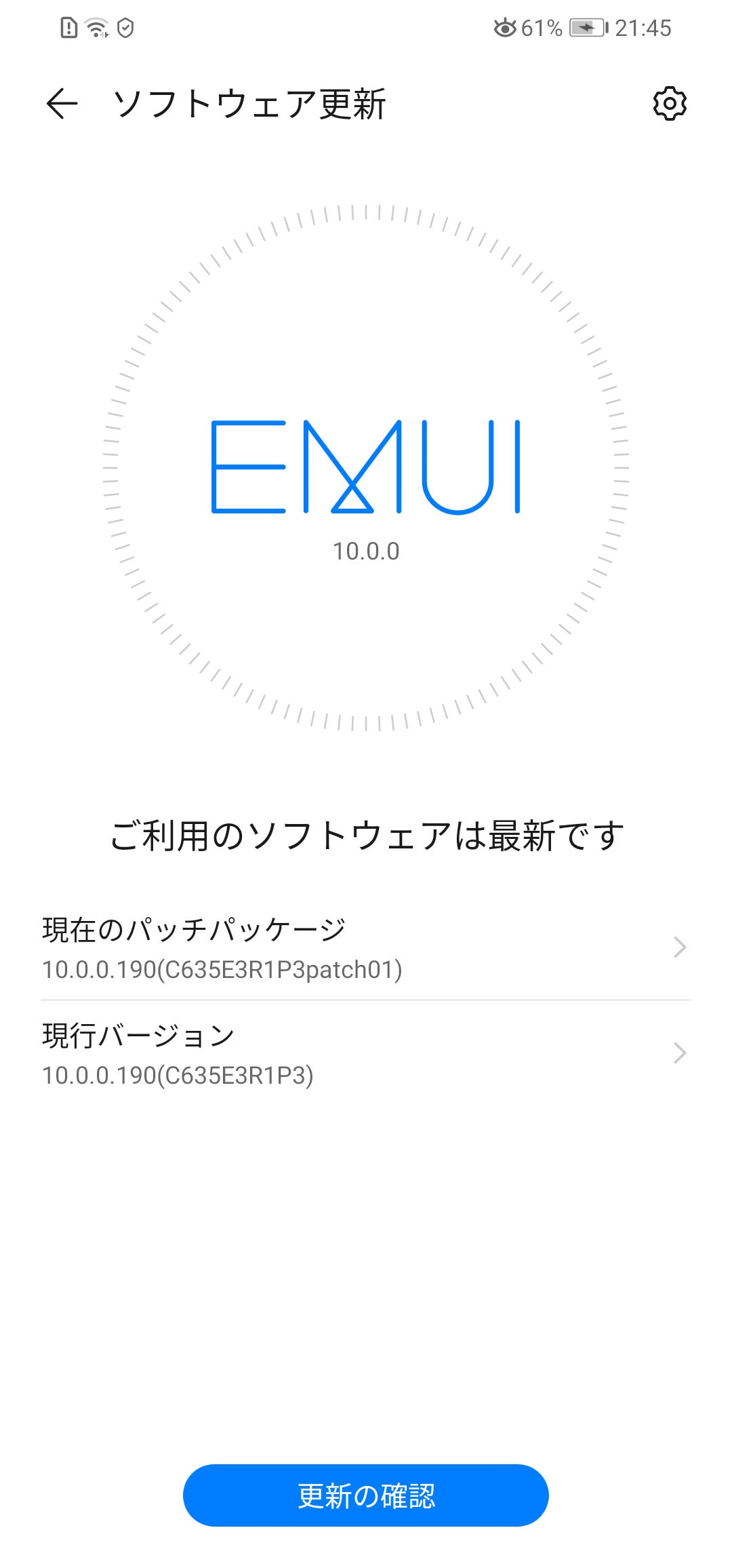The image size is (732, 1568).
Task: Go back from ソフトウェア更新 screen
Action: point(62,104)
